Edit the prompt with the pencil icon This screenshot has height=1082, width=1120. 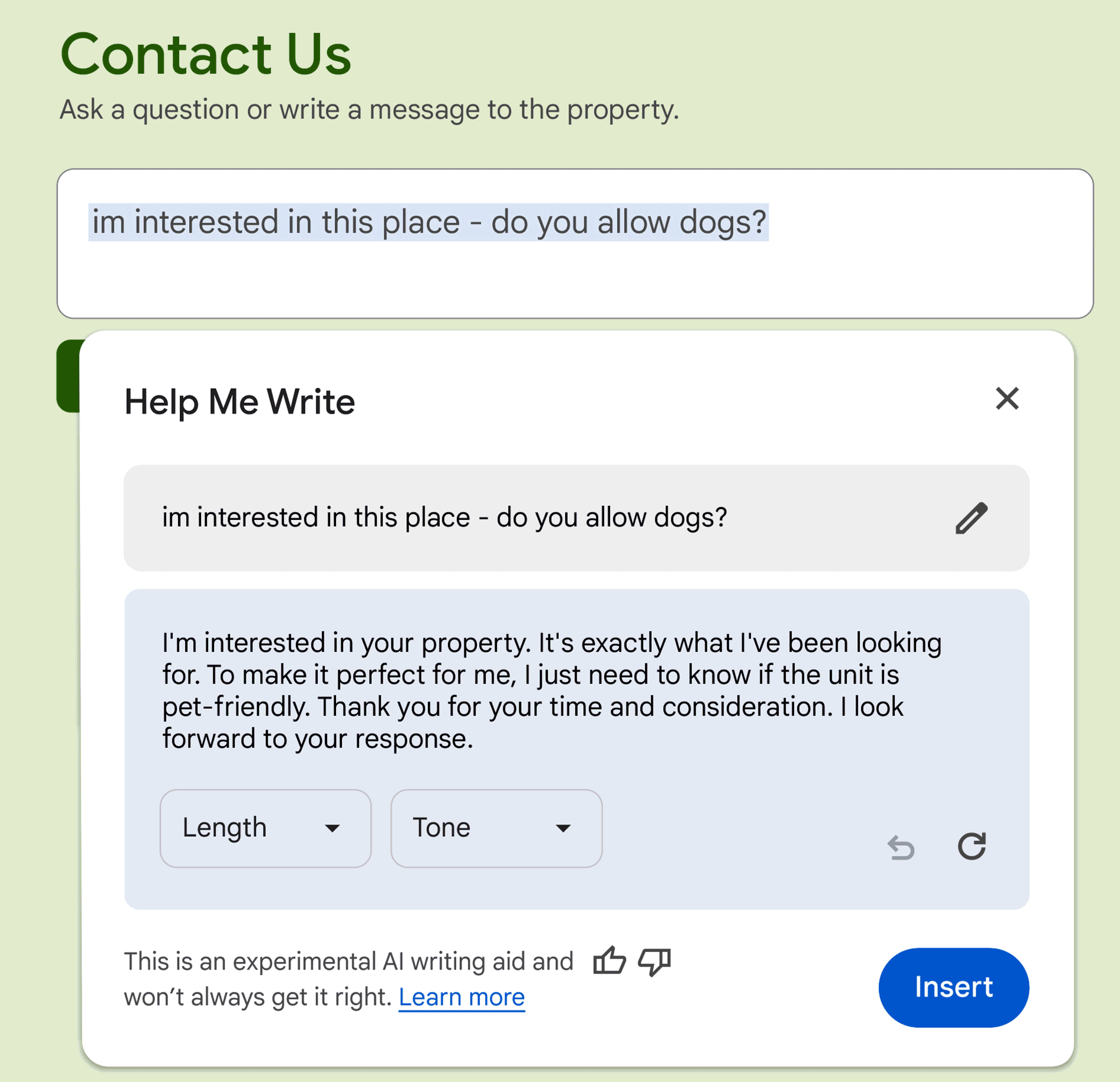coord(971,518)
